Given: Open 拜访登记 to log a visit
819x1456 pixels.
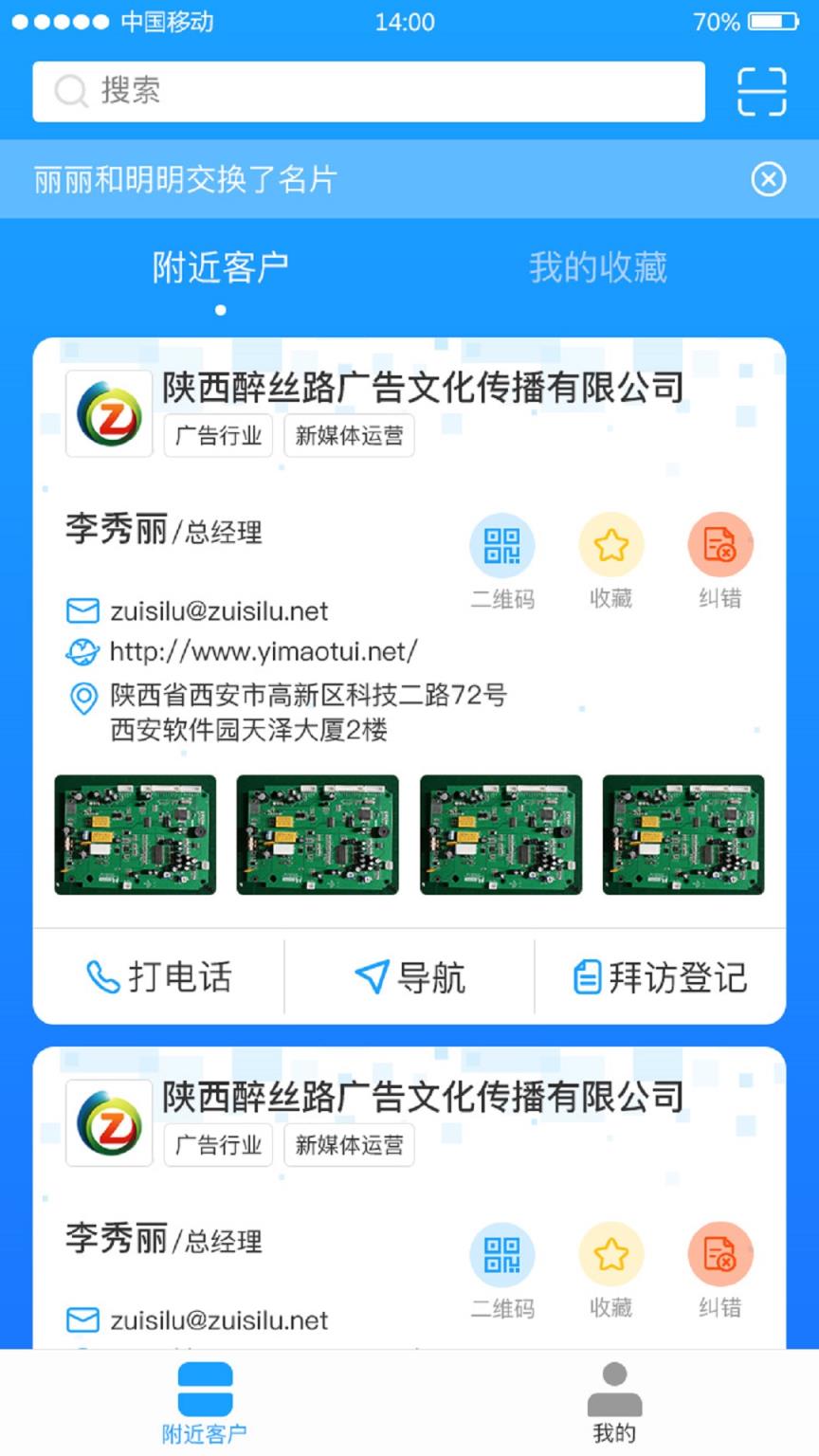Looking at the screenshot, I should 661,977.
